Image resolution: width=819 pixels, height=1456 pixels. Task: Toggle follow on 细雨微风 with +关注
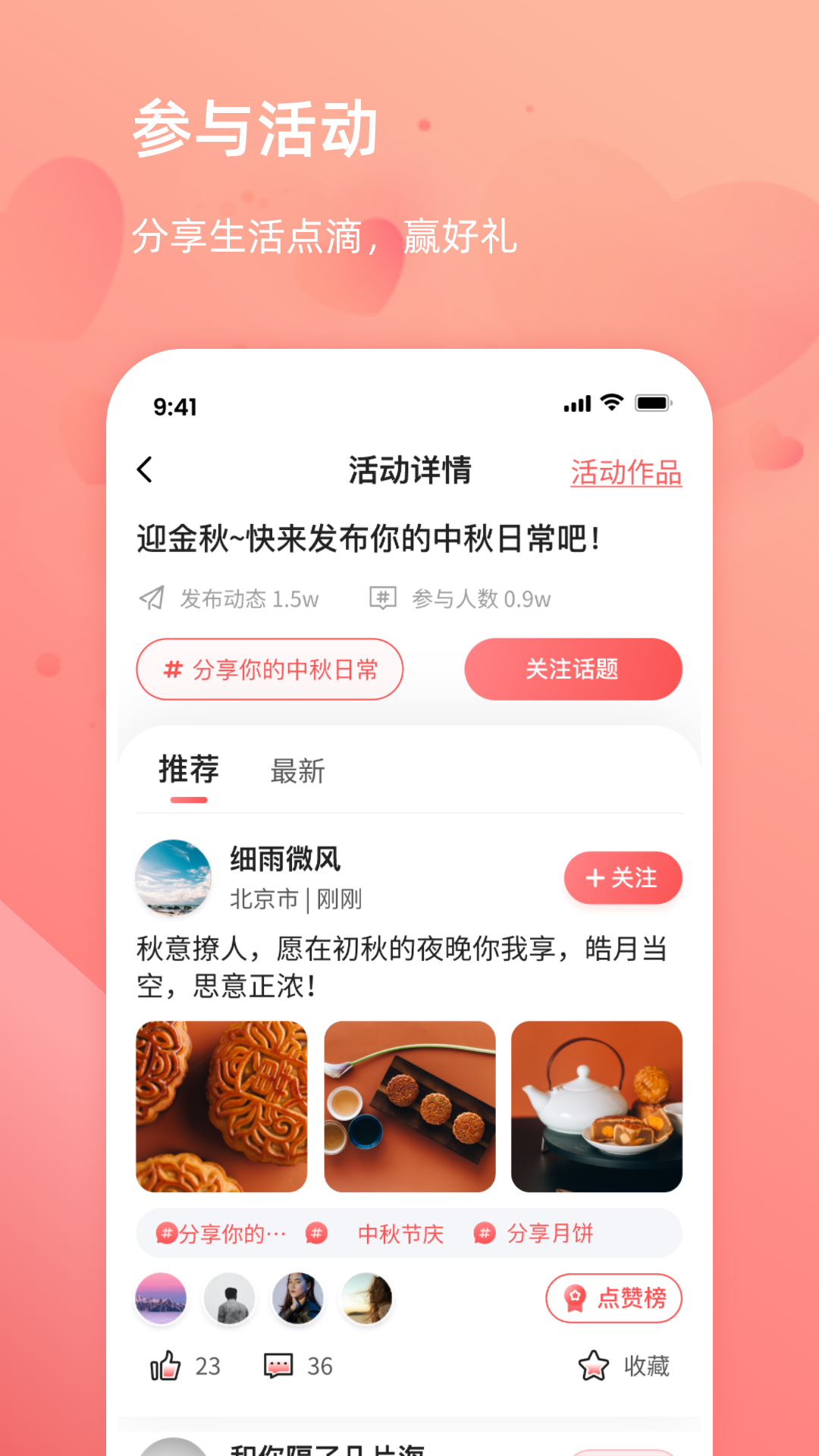point(623,877)
